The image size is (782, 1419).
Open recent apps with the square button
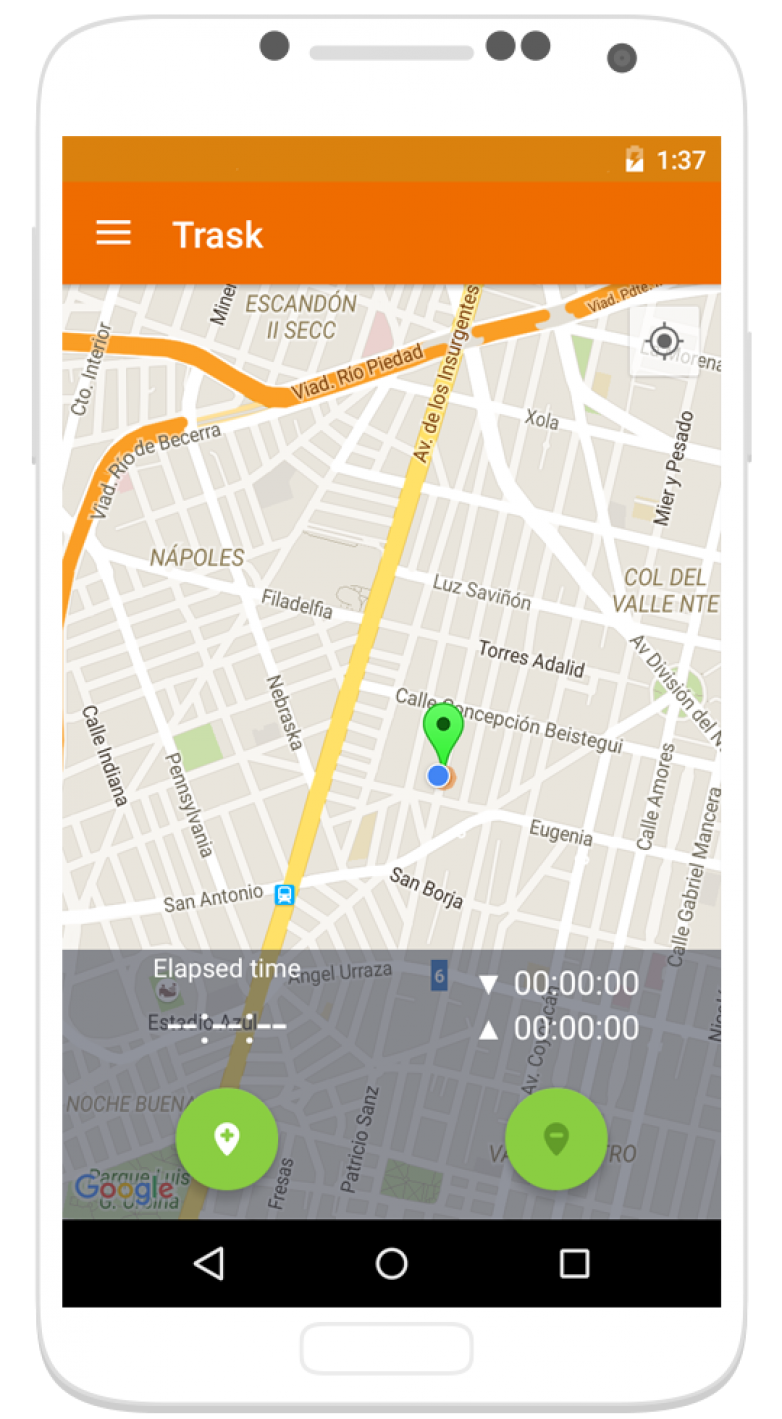click(574, 1263)
